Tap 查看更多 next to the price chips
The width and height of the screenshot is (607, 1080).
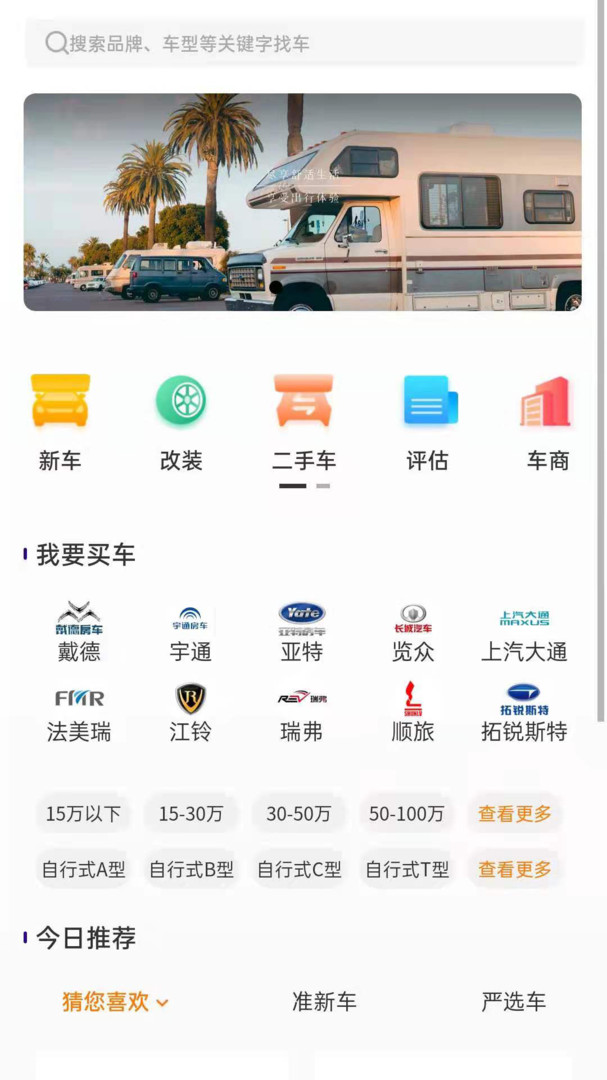[x=514, y=814]
